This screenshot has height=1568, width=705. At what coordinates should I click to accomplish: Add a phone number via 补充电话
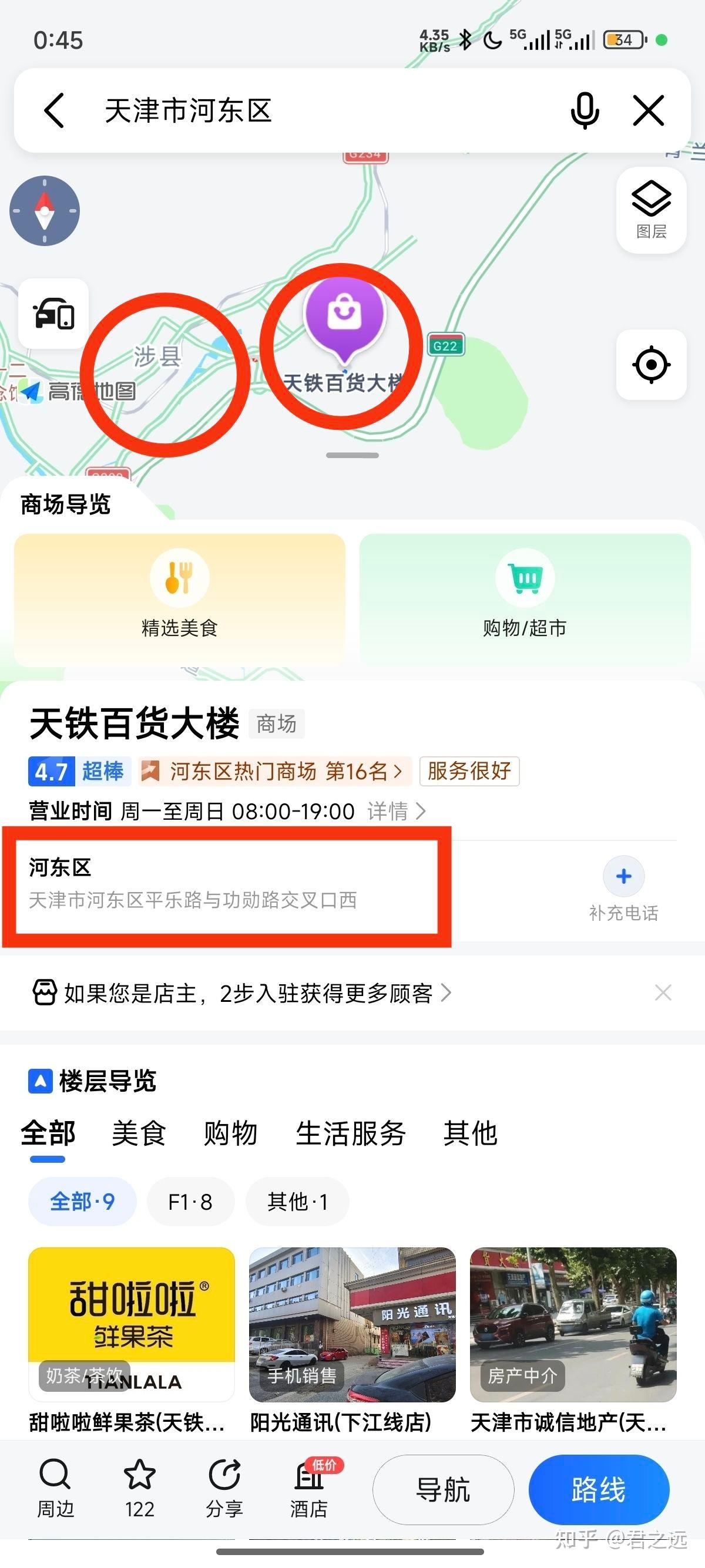click(623, 889)
